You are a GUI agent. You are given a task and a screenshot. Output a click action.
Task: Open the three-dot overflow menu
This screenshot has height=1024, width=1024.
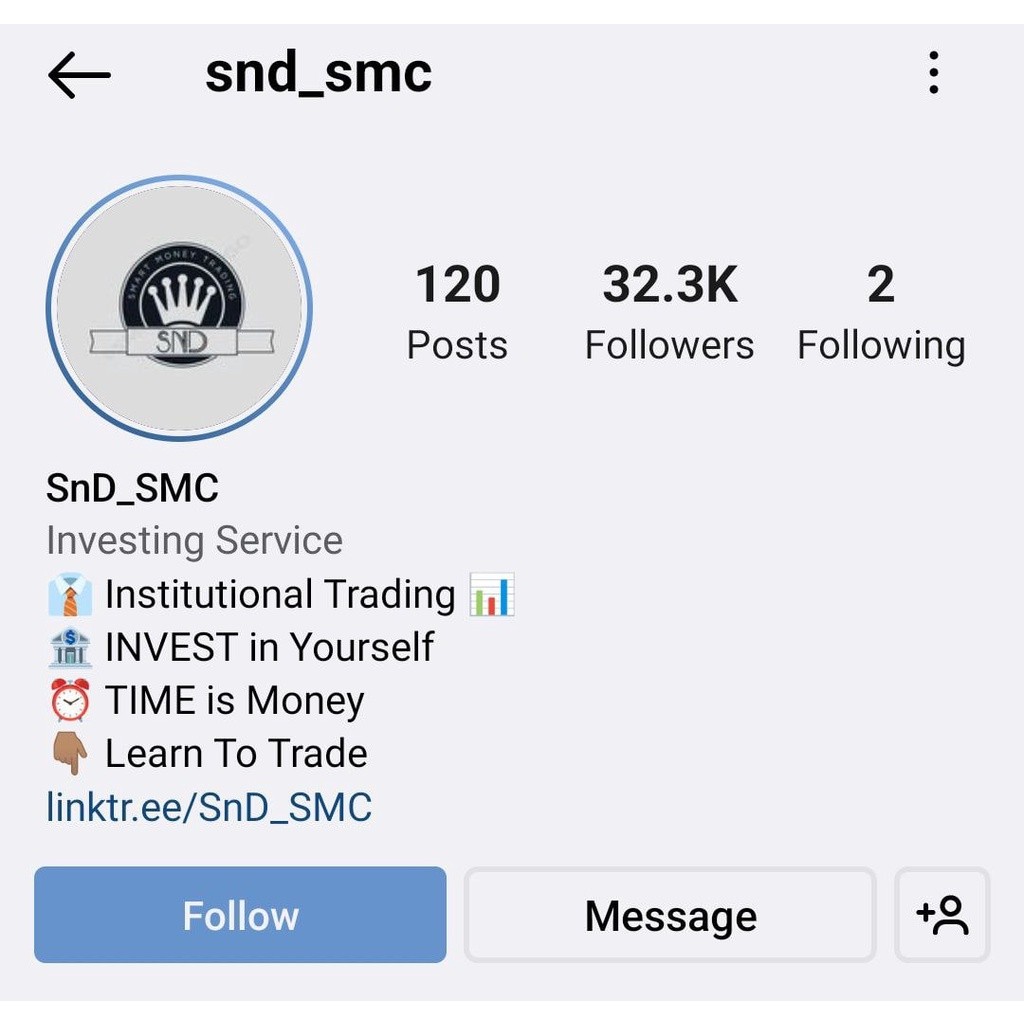(933, 74)
